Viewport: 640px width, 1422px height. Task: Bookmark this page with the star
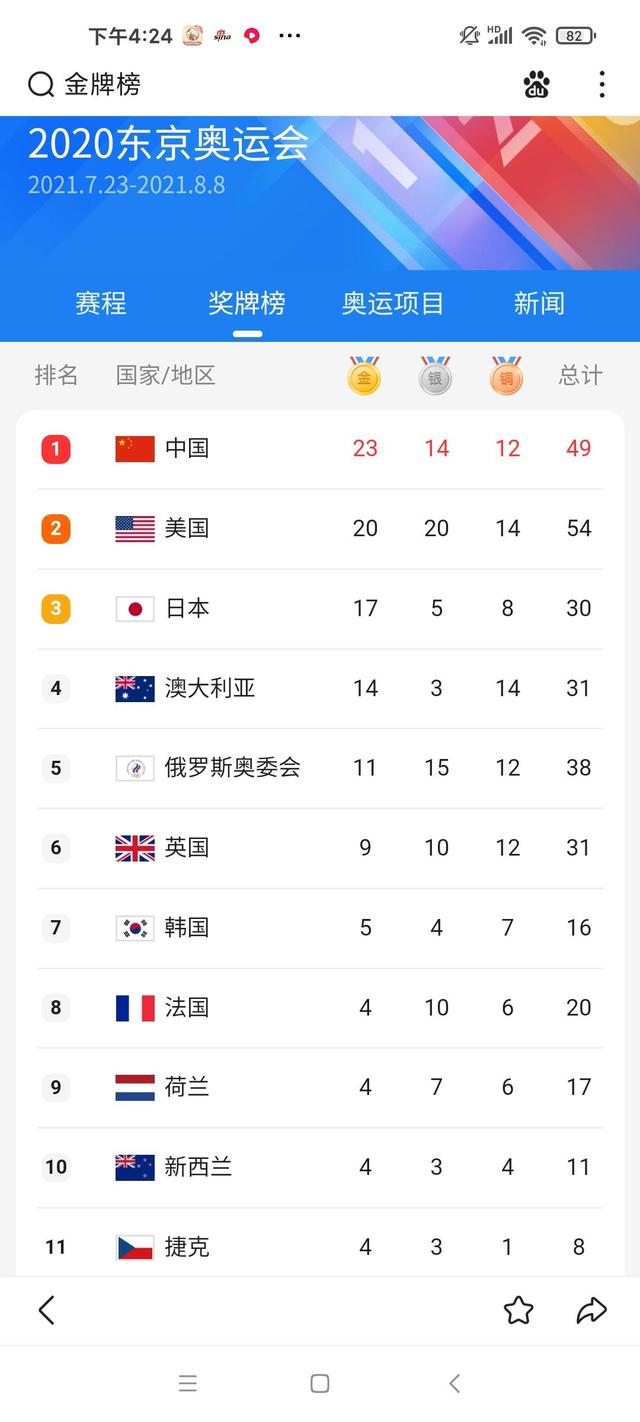(x=518, y=1310)
